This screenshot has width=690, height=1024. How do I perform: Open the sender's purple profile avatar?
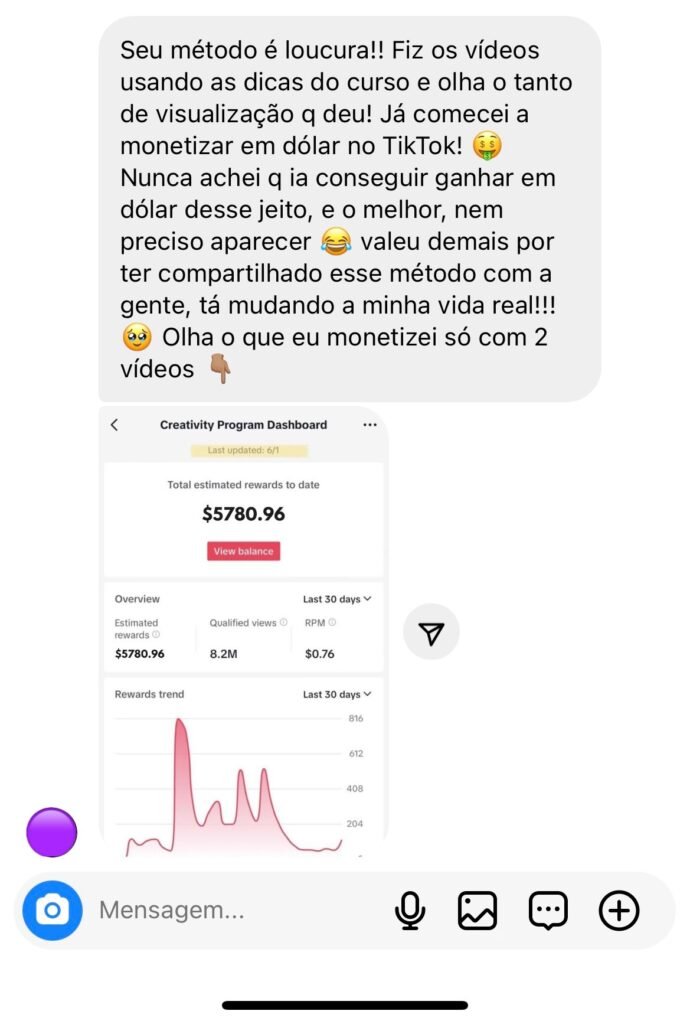(x=51, y=832)
